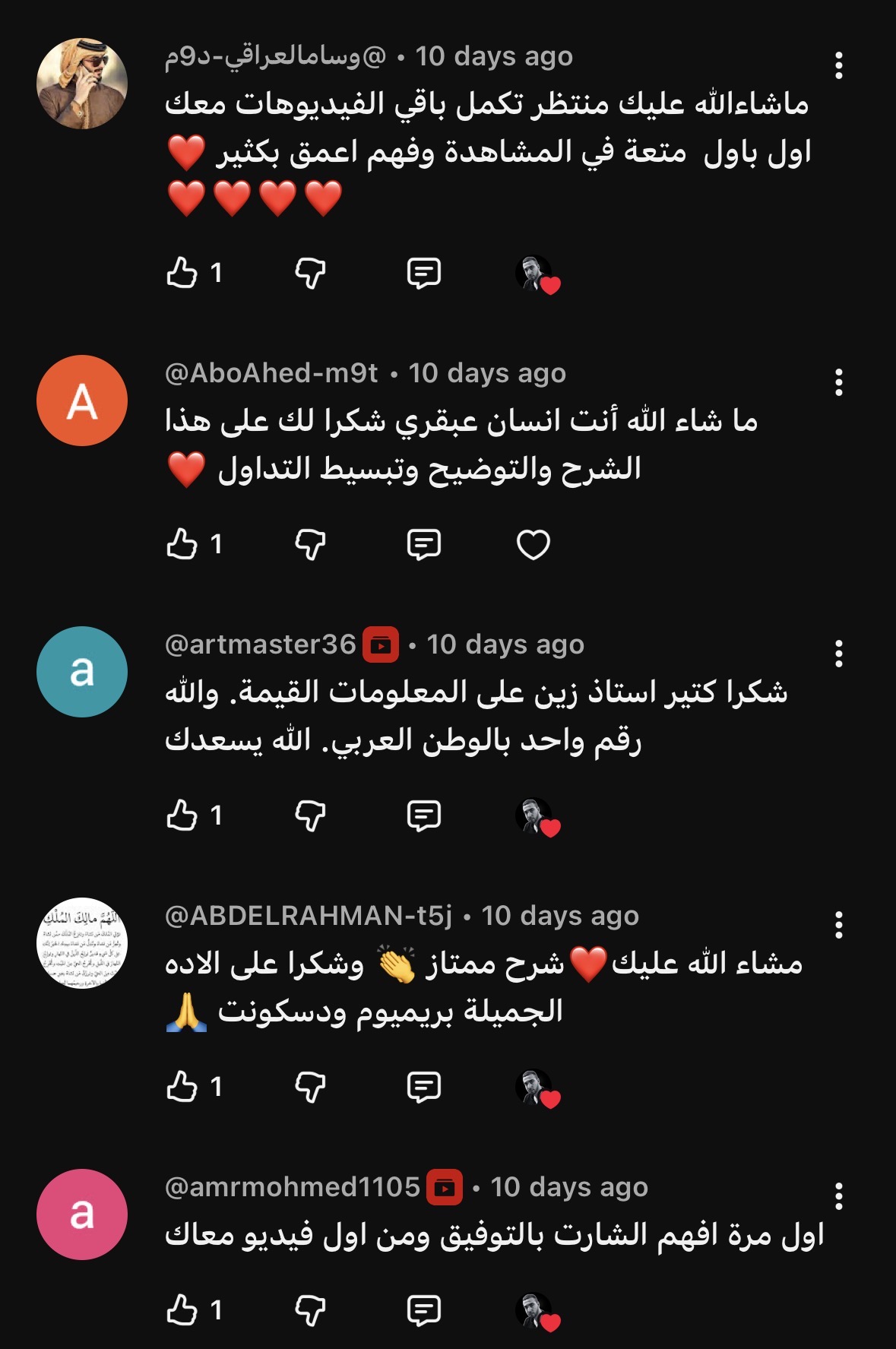The width and height of the screenshot is (896, 1349).
Task: Give a heart to @AboAhed-m9t's comment
Action: (x=533, y=544)
